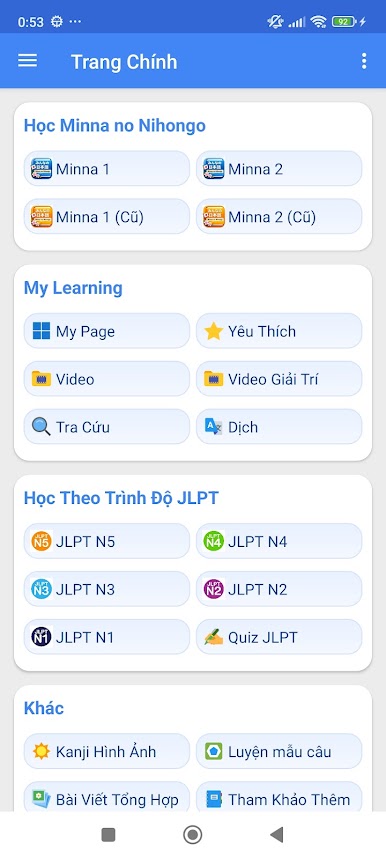Launch Tra Cứu lookup
Viewport: 386px width, 858px height.
click(107, 427)
